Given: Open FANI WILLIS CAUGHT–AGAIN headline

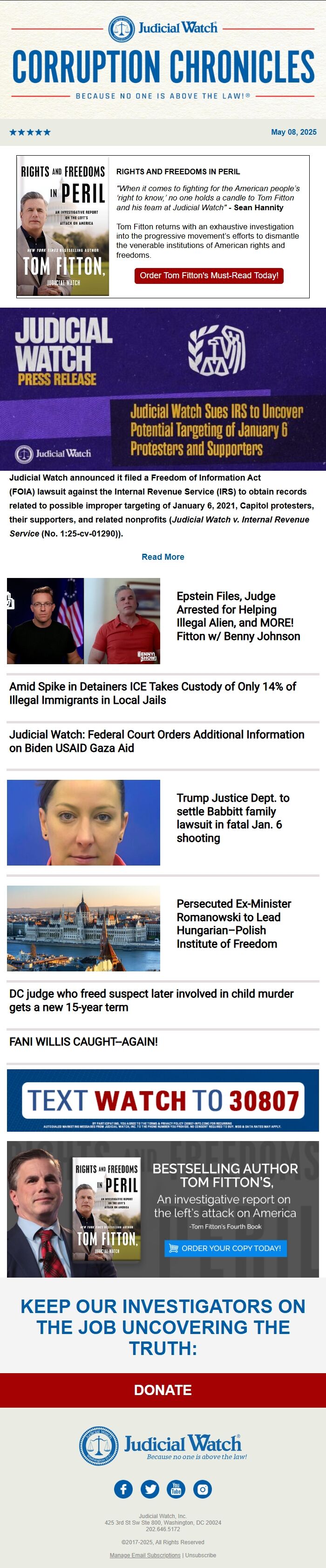Looking at the screenshot, I should [83, 1041].
